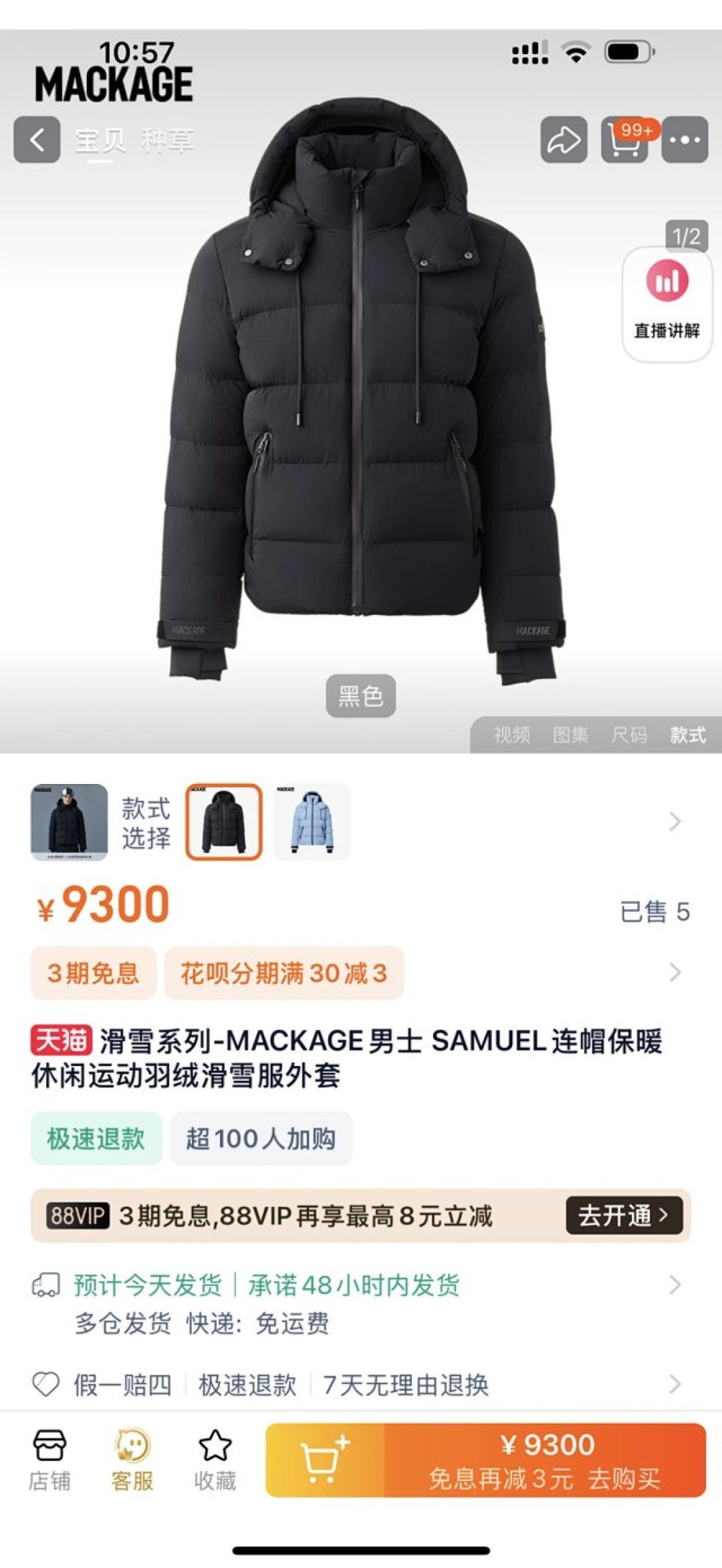Go back using the arrow icon
Image resolution: width=722 pixels, height=1568 pixels.
[x=37, y=140]
